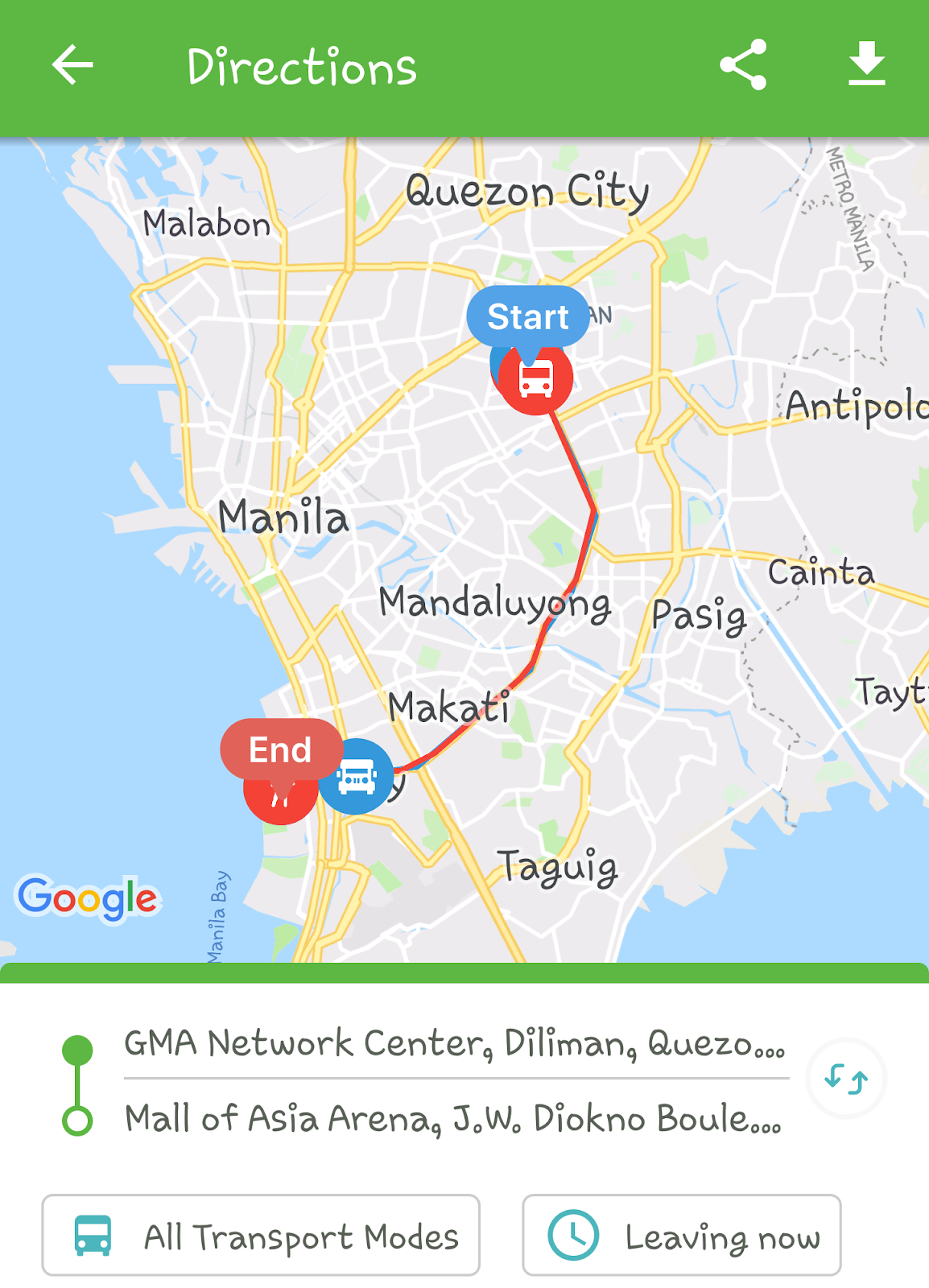Change the Leaving now departure time
Viewport: 929px width, 1288px height.
coord(681,1236)
